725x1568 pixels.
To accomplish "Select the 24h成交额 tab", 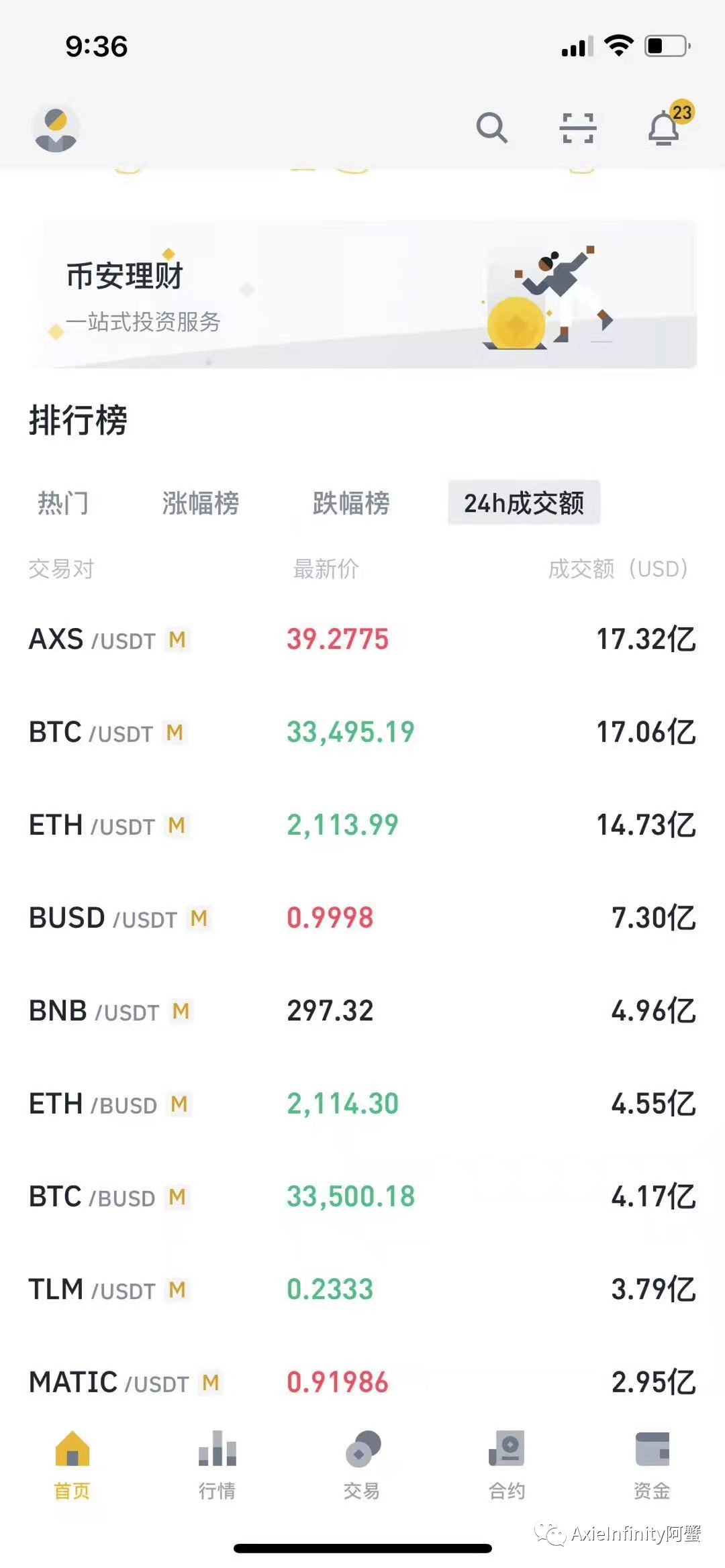I will point(524,503).
